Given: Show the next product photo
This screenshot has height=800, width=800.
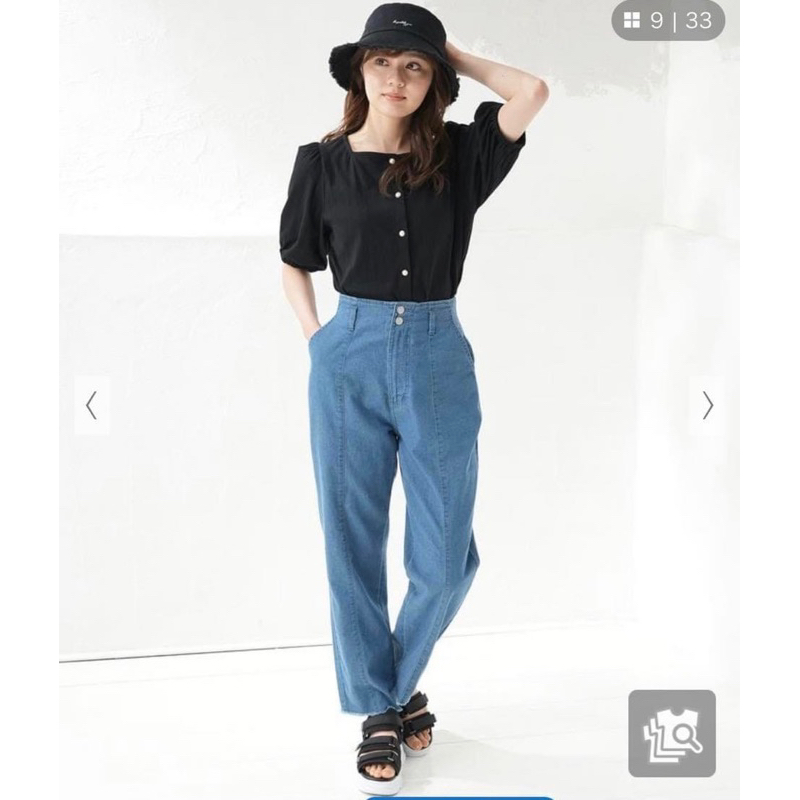Looking at the screenshot, I should click(x=707, y=406).
